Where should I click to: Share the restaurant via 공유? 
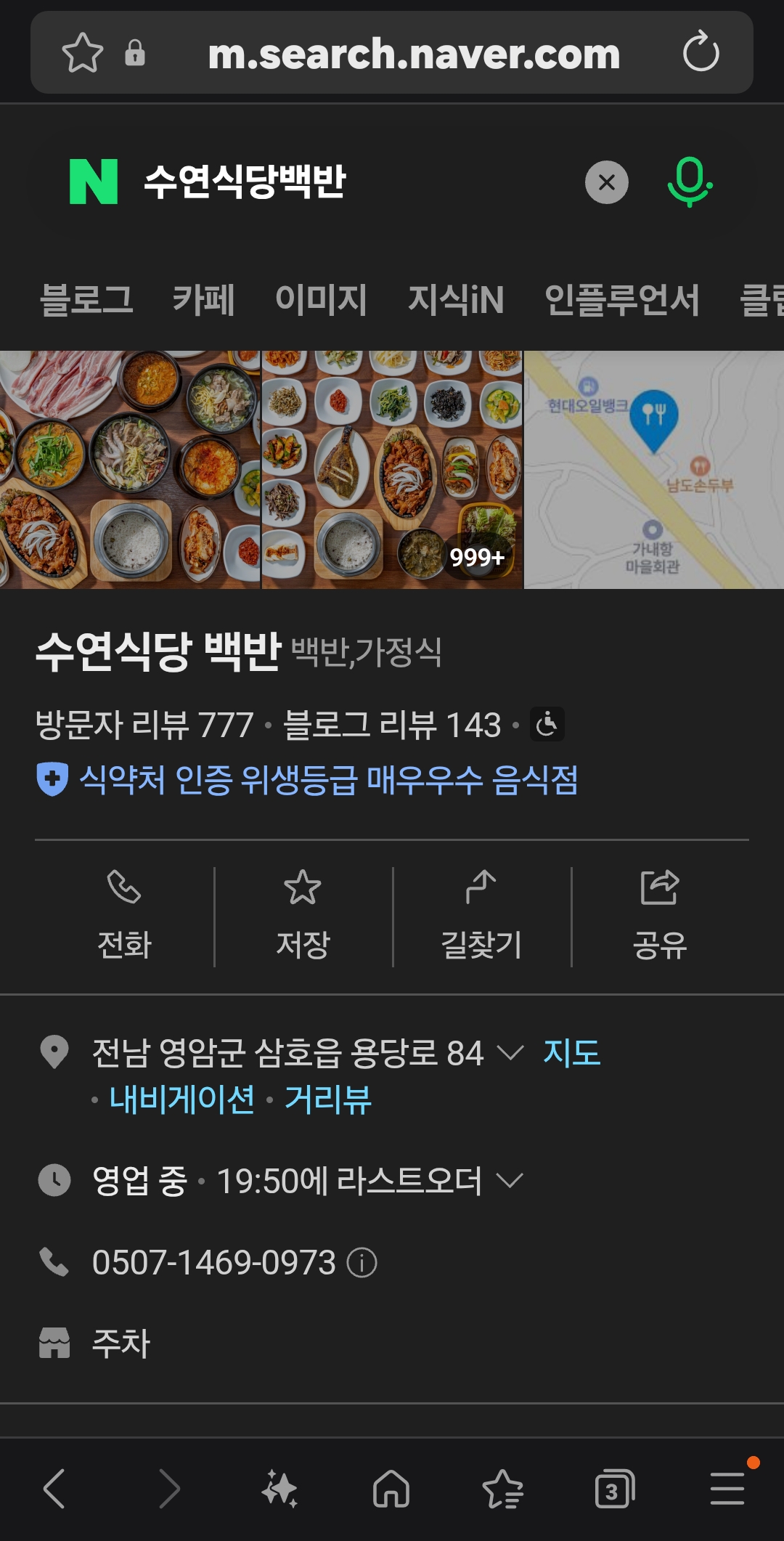[659, 916]
